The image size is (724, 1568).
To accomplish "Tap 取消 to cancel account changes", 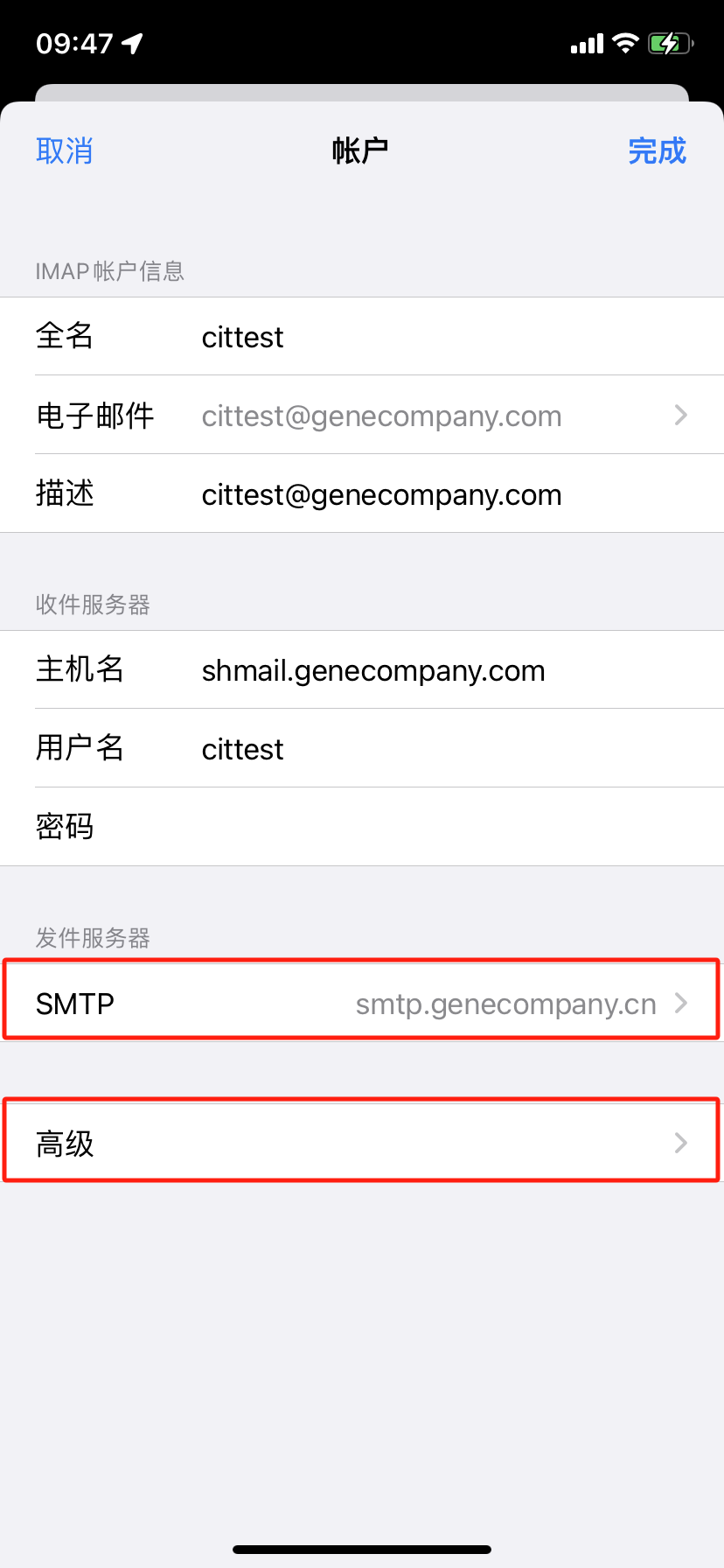I will [64, 150].
